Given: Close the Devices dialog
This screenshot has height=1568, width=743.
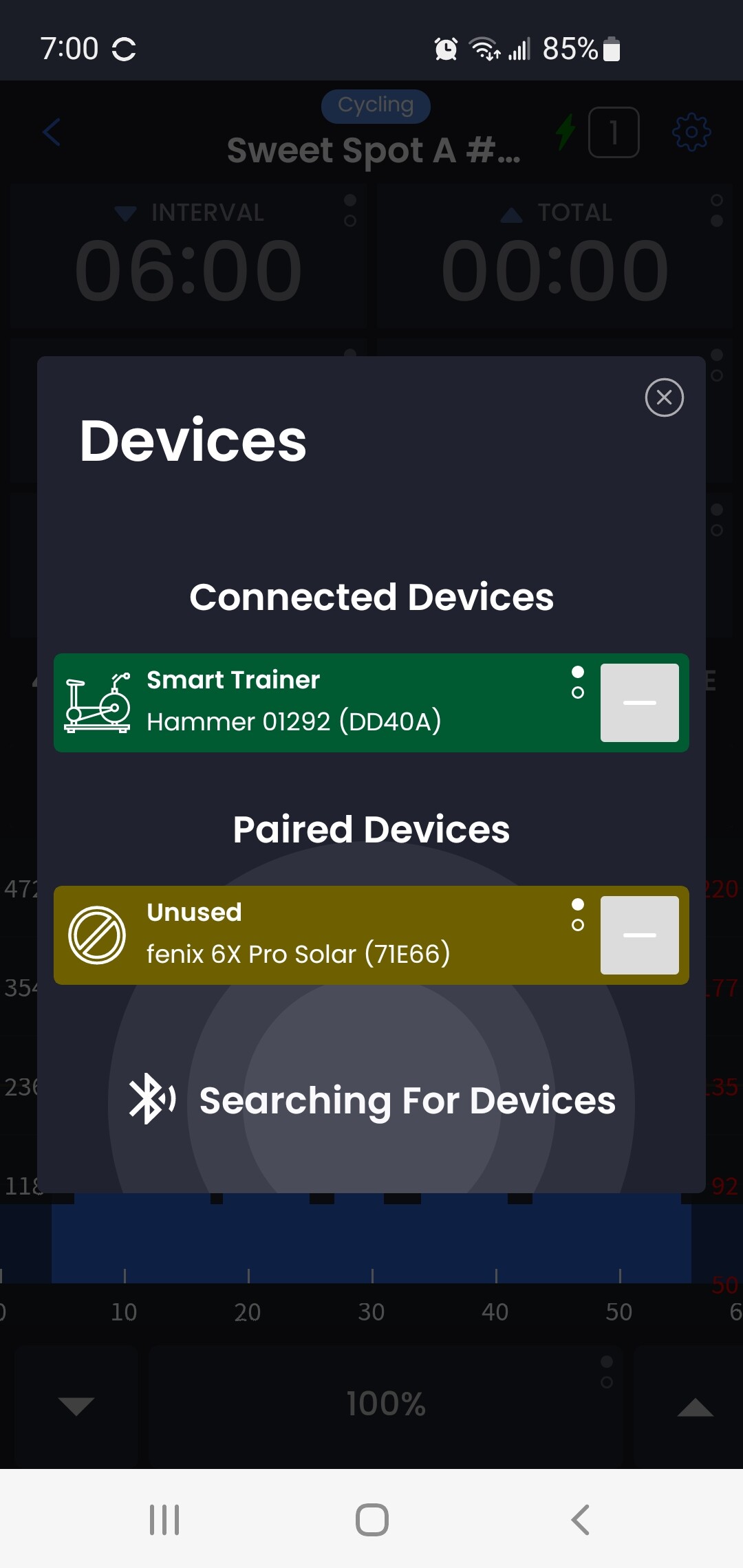Looking at the screenshot, I should click(664, 398).
